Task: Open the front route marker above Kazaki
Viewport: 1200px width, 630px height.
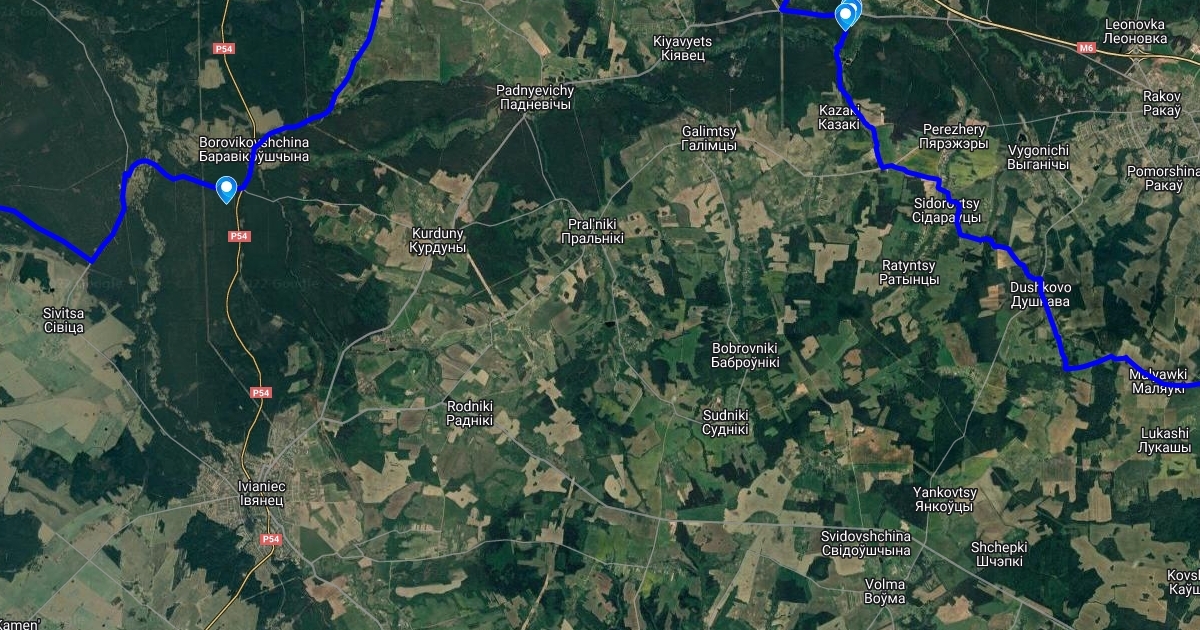Action: (x=845, y=15)
